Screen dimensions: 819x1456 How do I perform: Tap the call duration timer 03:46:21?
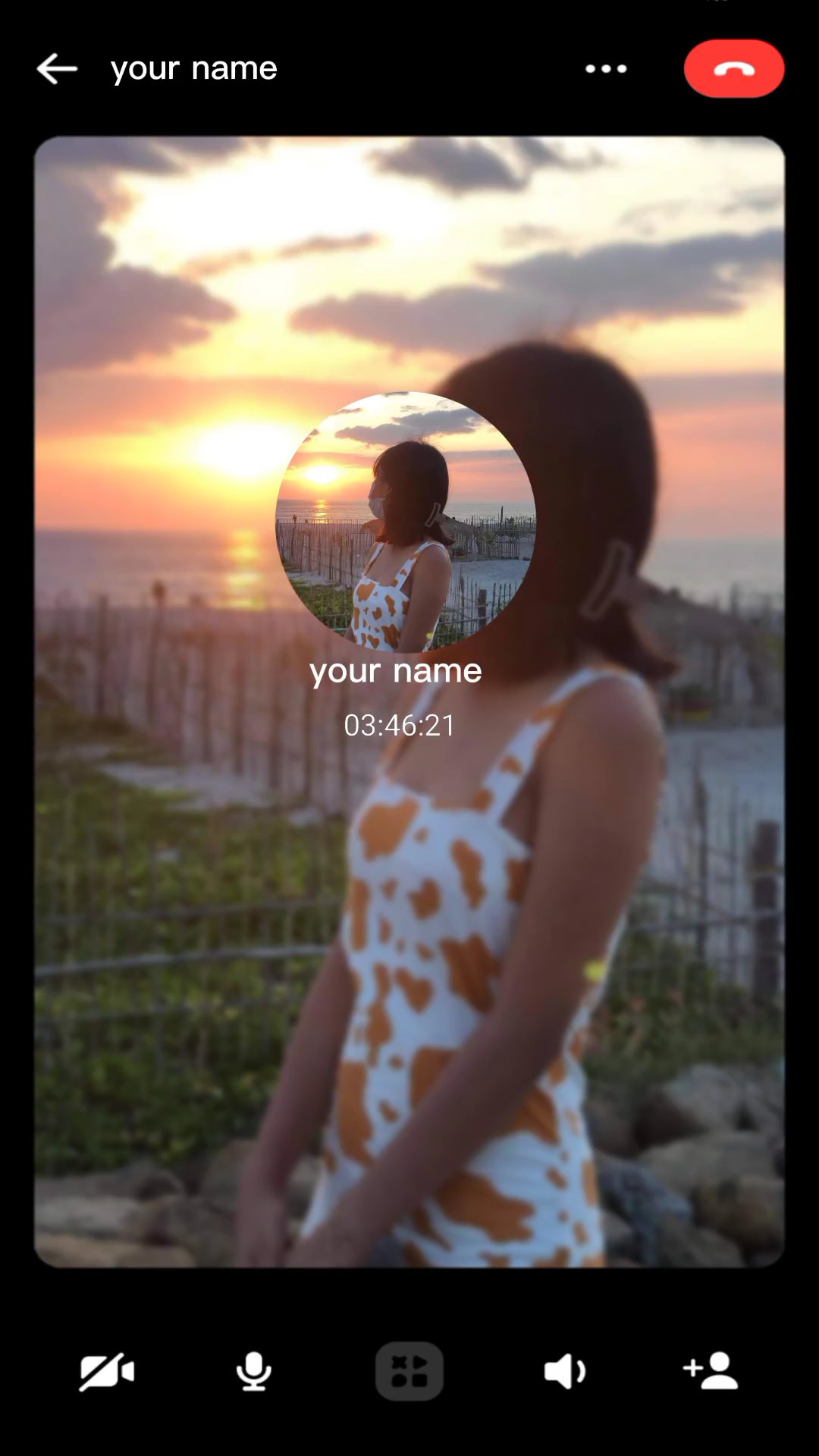tap(399, 726)
